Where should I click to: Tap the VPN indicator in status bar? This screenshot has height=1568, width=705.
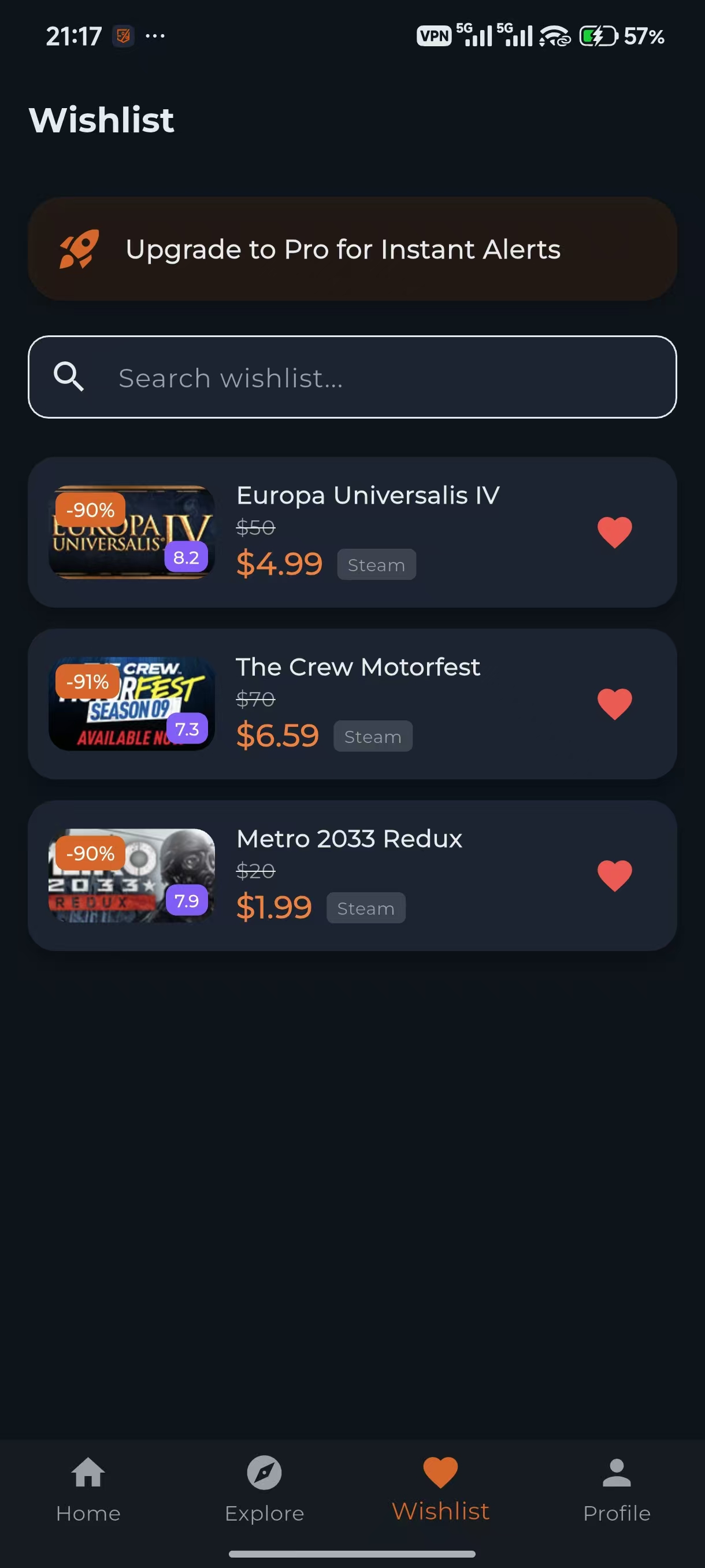tap(433, 36)
